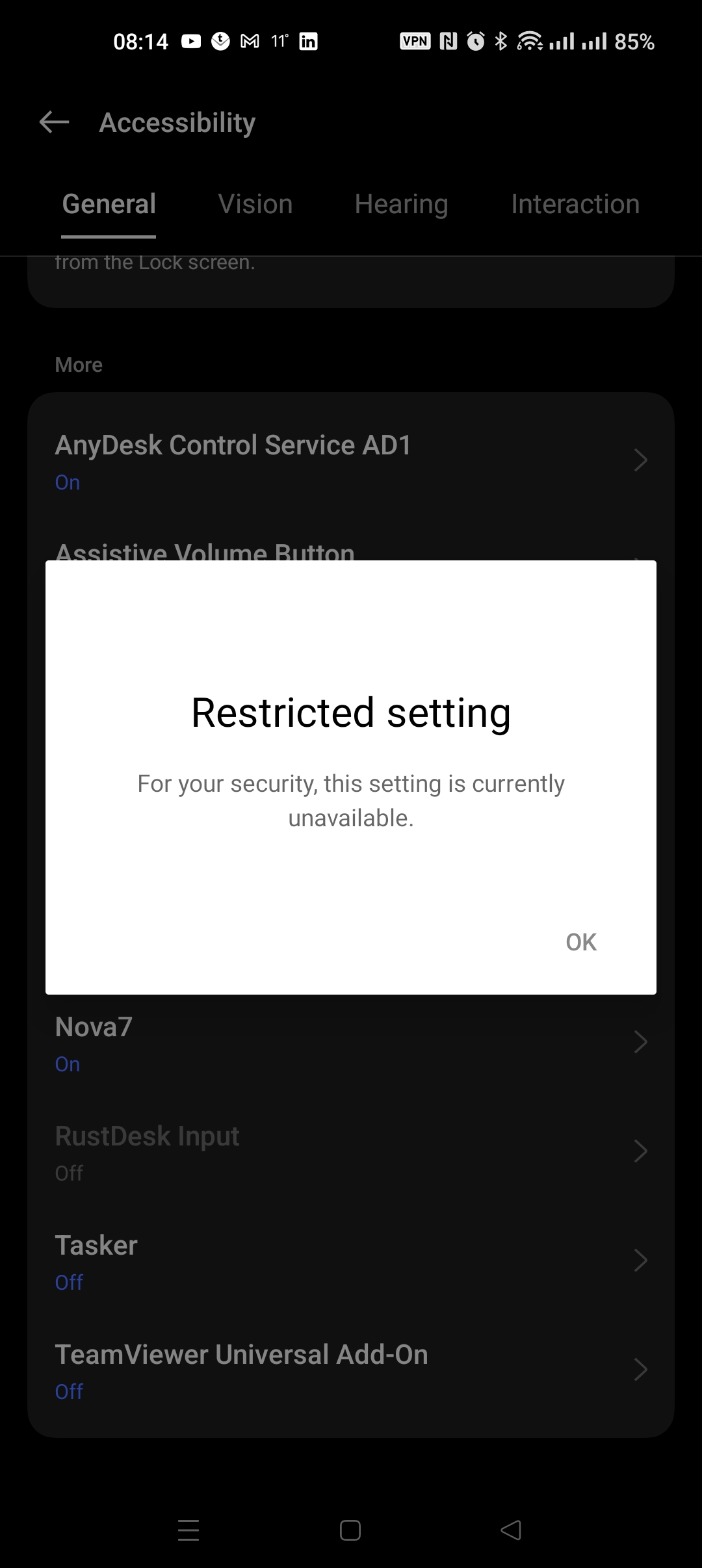Tap the NFC status icon
This screenshot has width=702, height=1568.
(x=450, y=41)
